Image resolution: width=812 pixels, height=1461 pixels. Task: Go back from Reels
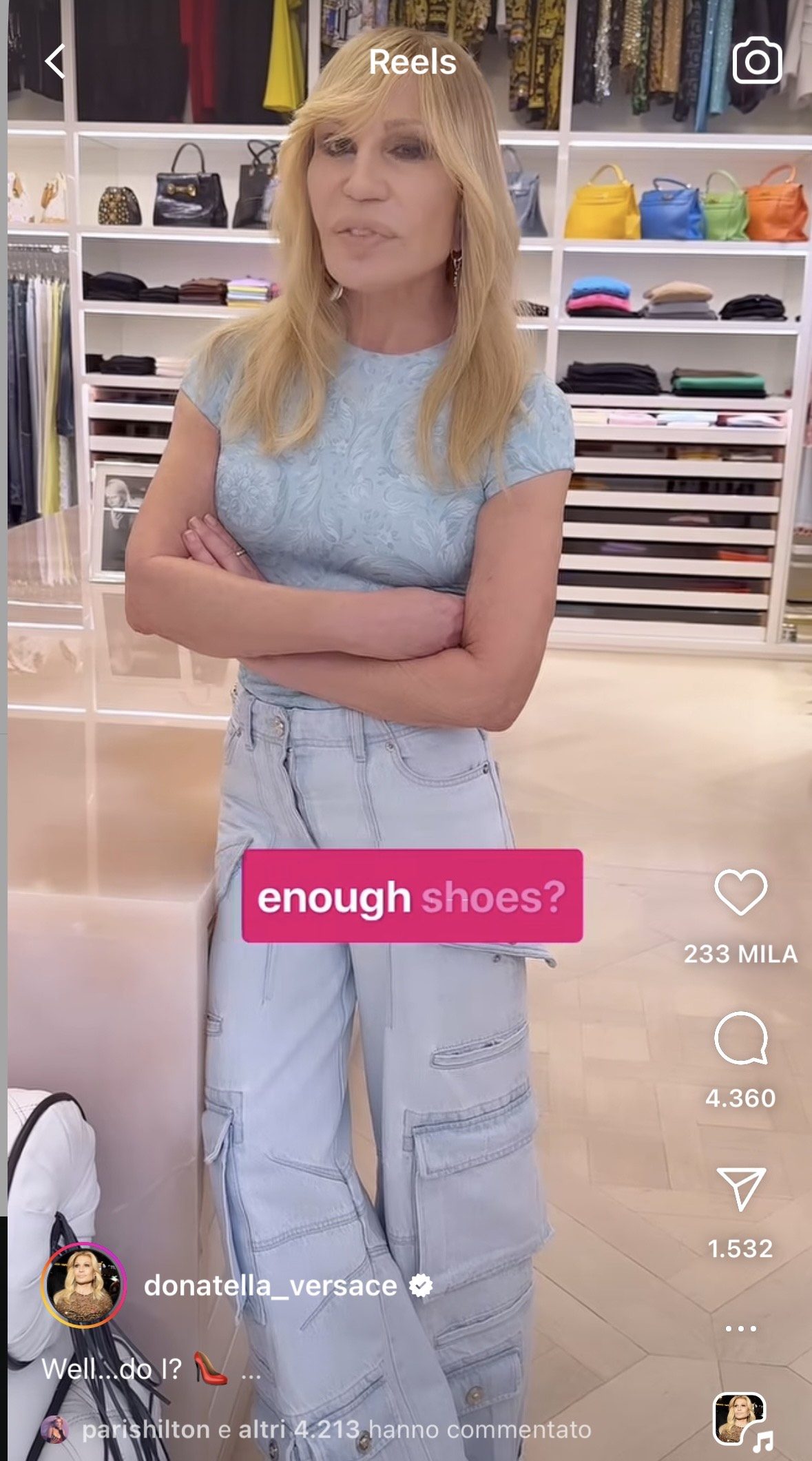pos(55,62)
